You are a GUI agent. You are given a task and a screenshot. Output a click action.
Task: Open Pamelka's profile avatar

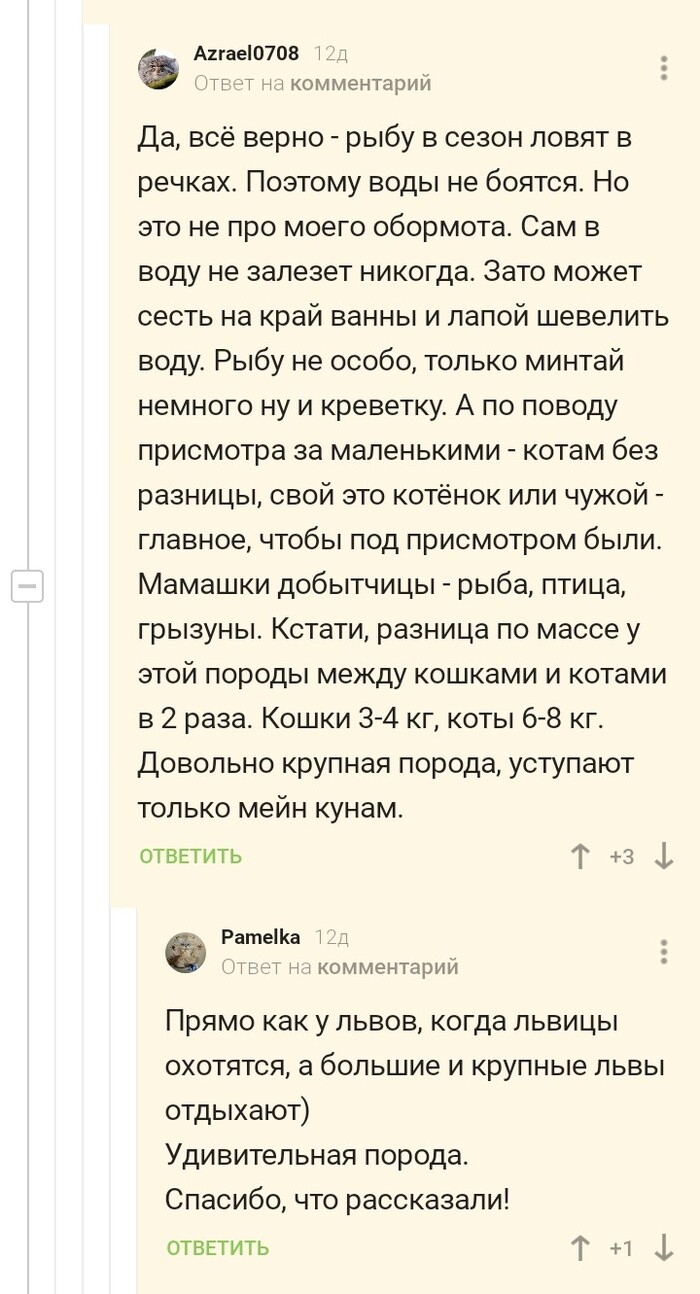click(x=186, y=952)
